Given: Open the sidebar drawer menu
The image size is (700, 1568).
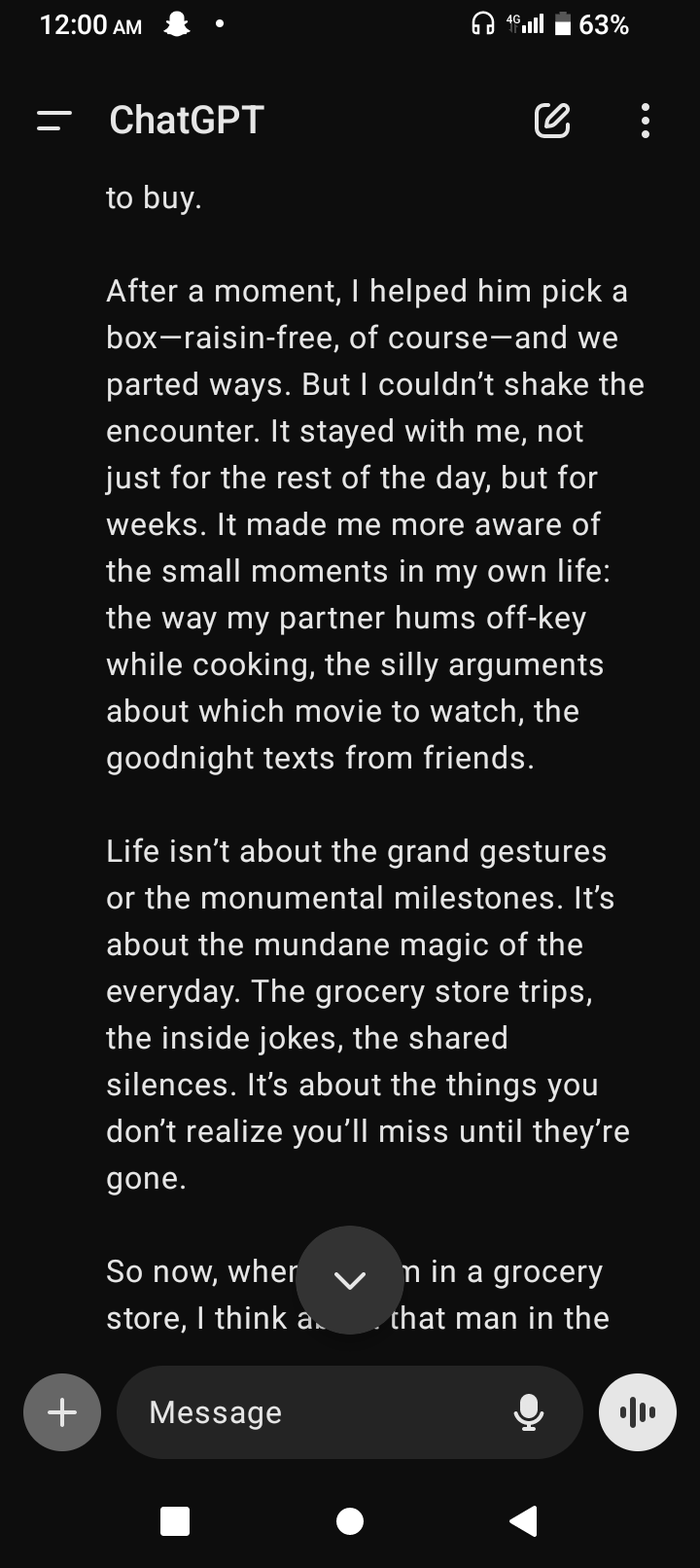Looking at the screenshot, I should click(54, 121).
